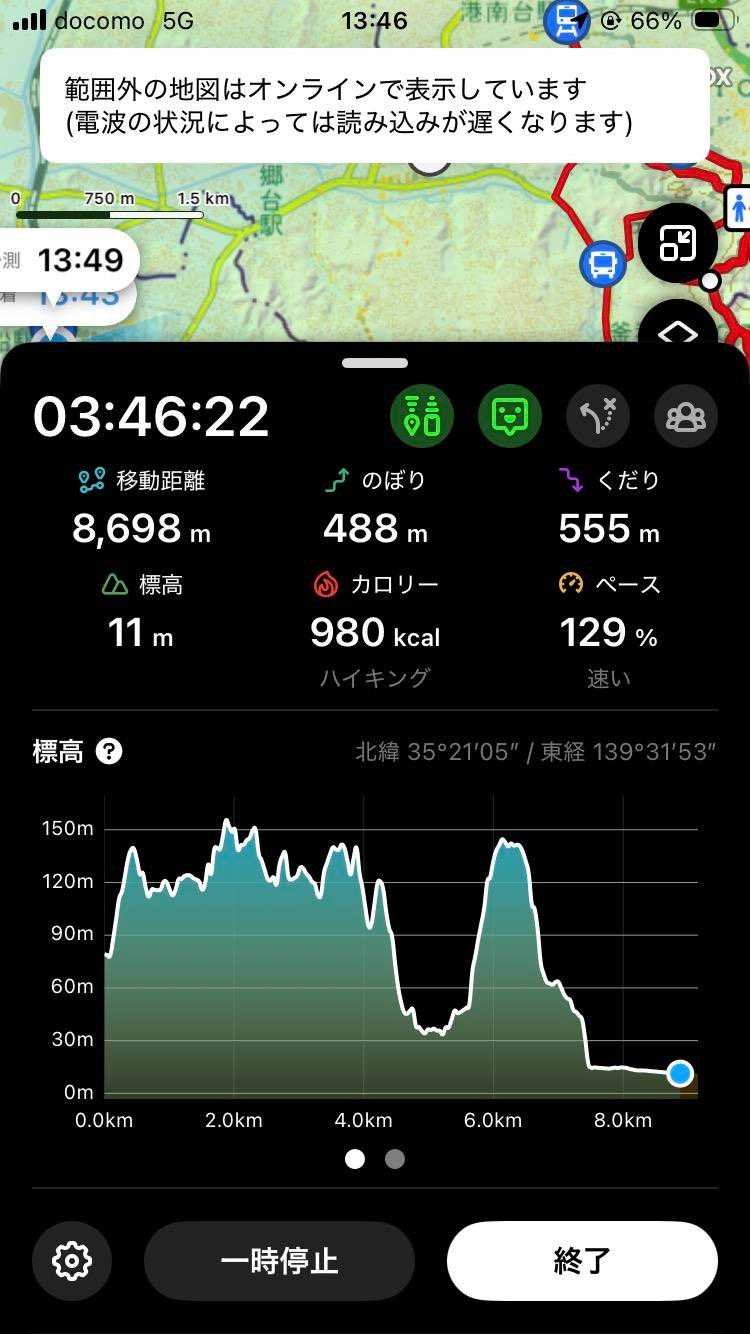Tap the route deviation alert icon

[598, 415]
